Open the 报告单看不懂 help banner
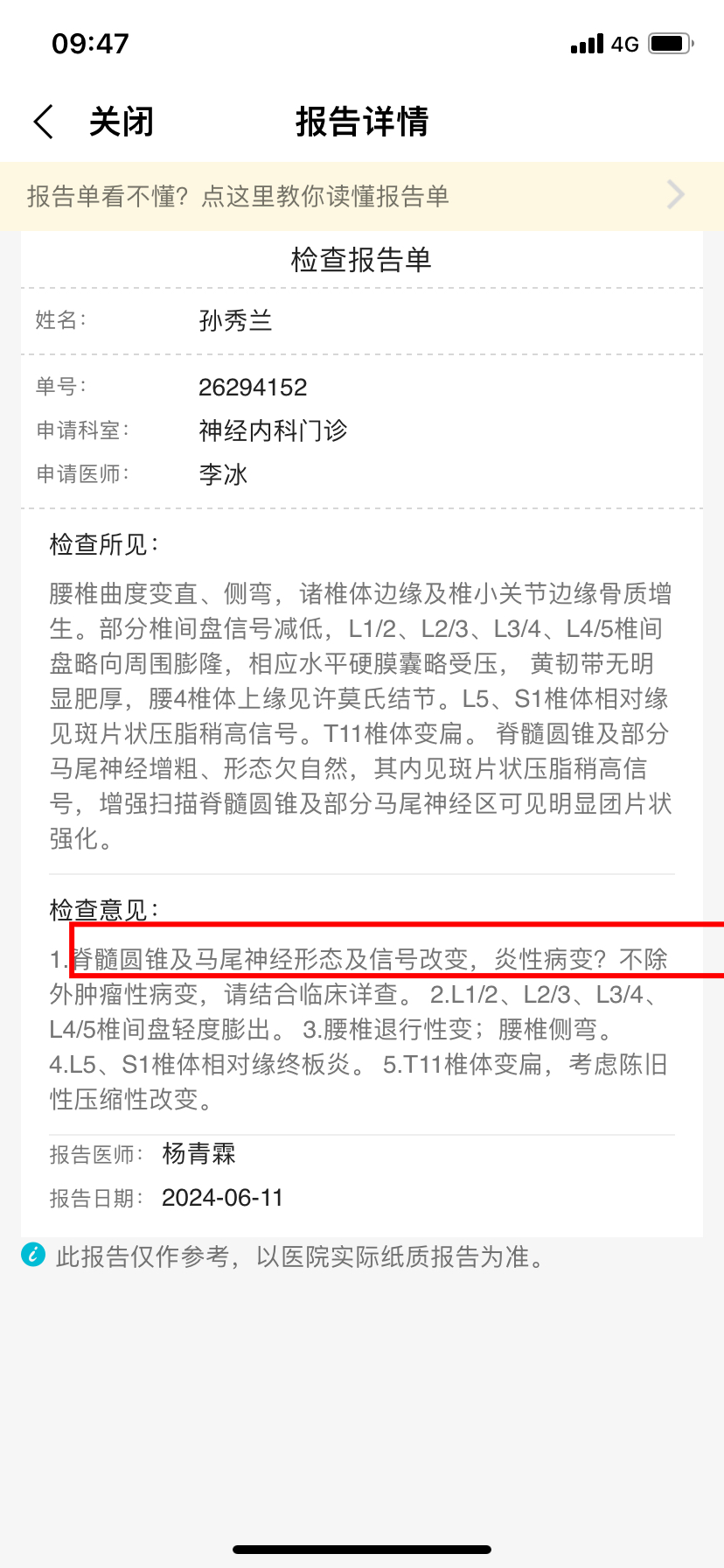 coord(362,196)
